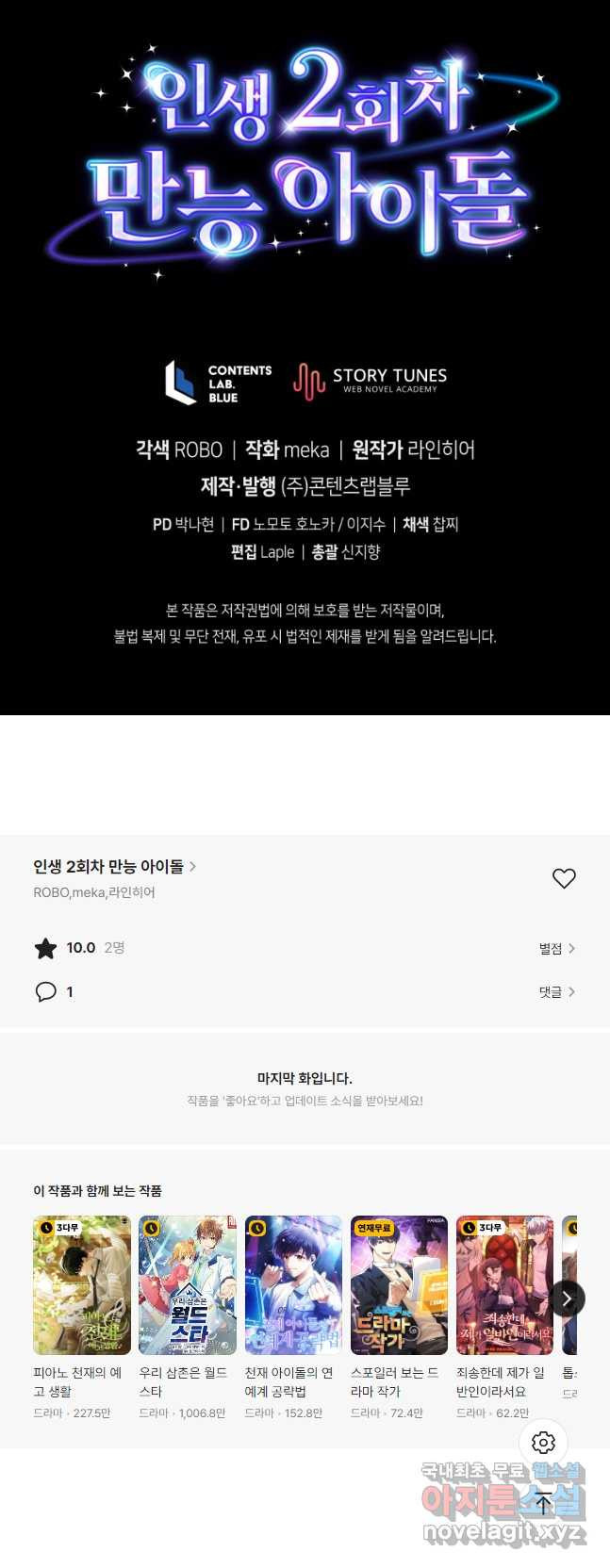The height and width of the screenshot is (1568, 610).
Task: Show next recommended works with arrow
Action: coord(567,1298)
